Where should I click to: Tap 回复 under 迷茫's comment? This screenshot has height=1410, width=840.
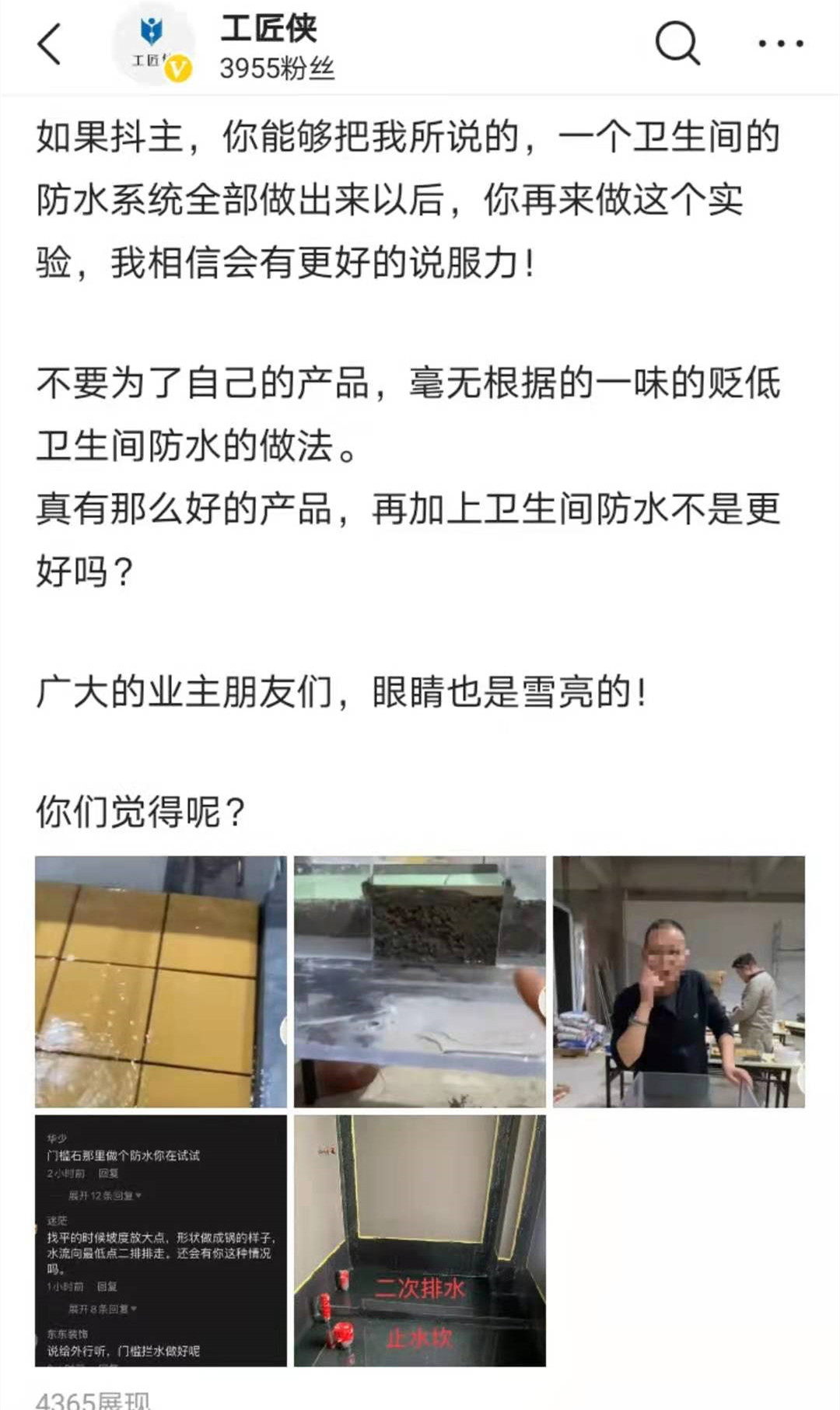[107, 1289]
